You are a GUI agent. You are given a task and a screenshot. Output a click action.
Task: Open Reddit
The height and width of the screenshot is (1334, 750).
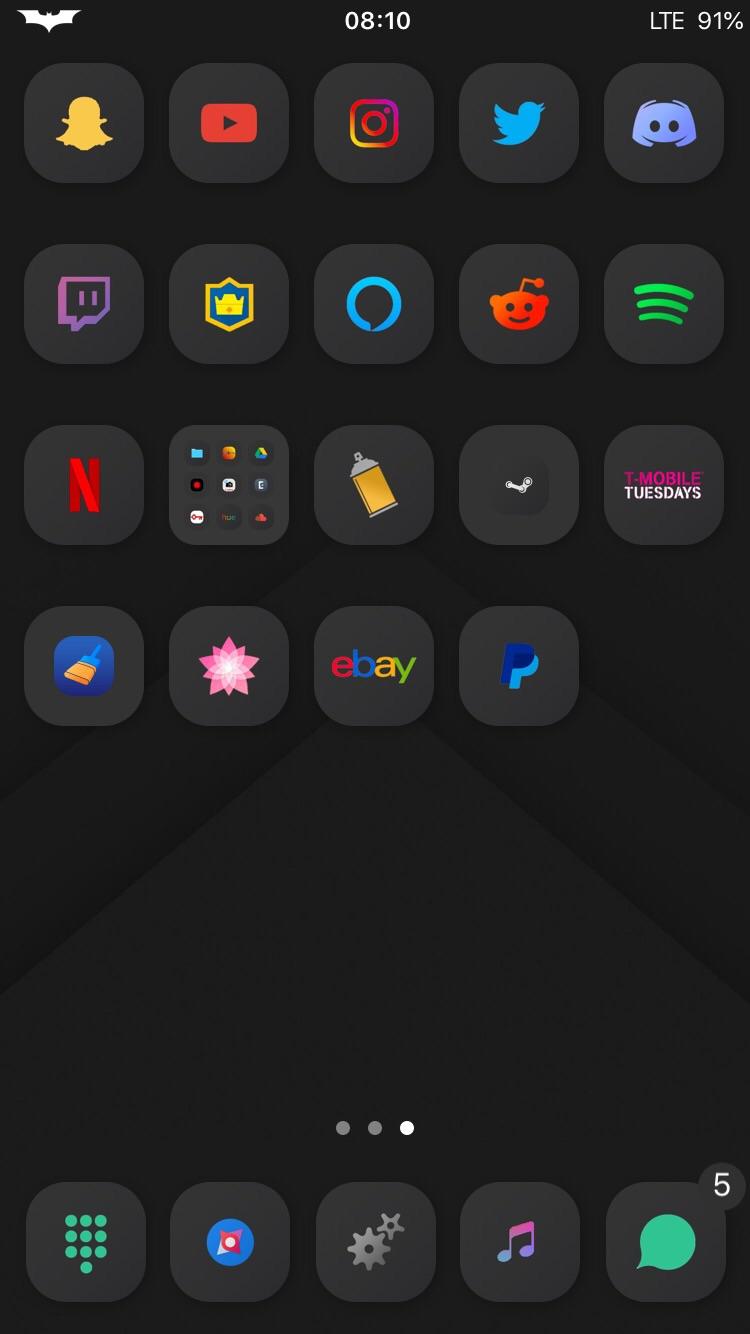[x=518, y=304]
